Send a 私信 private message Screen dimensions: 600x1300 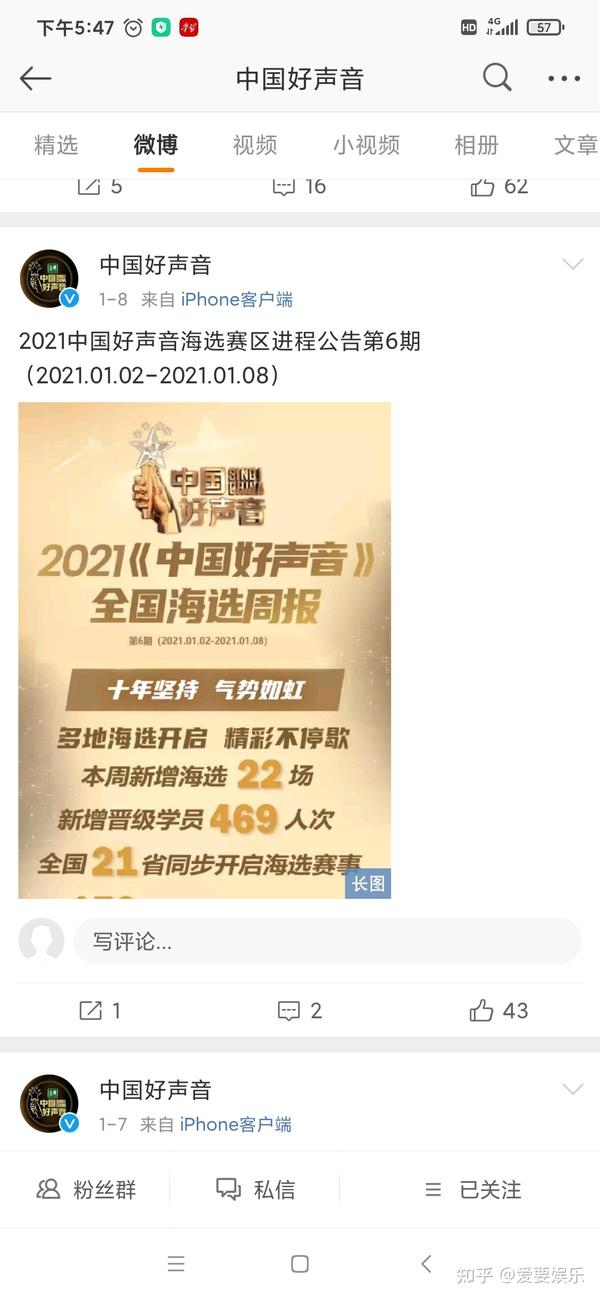pos(256,1190)
